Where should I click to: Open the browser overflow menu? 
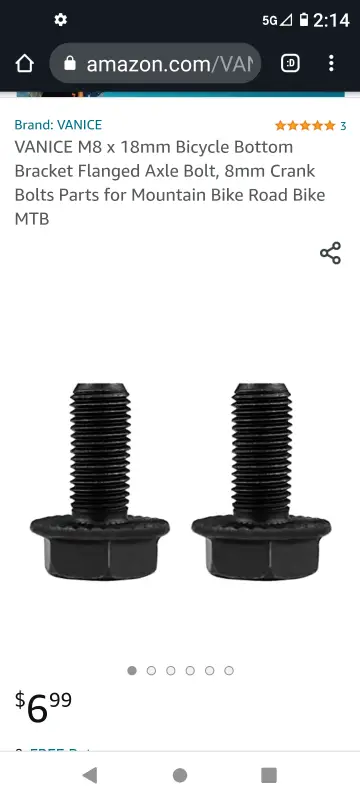(331, 64)
